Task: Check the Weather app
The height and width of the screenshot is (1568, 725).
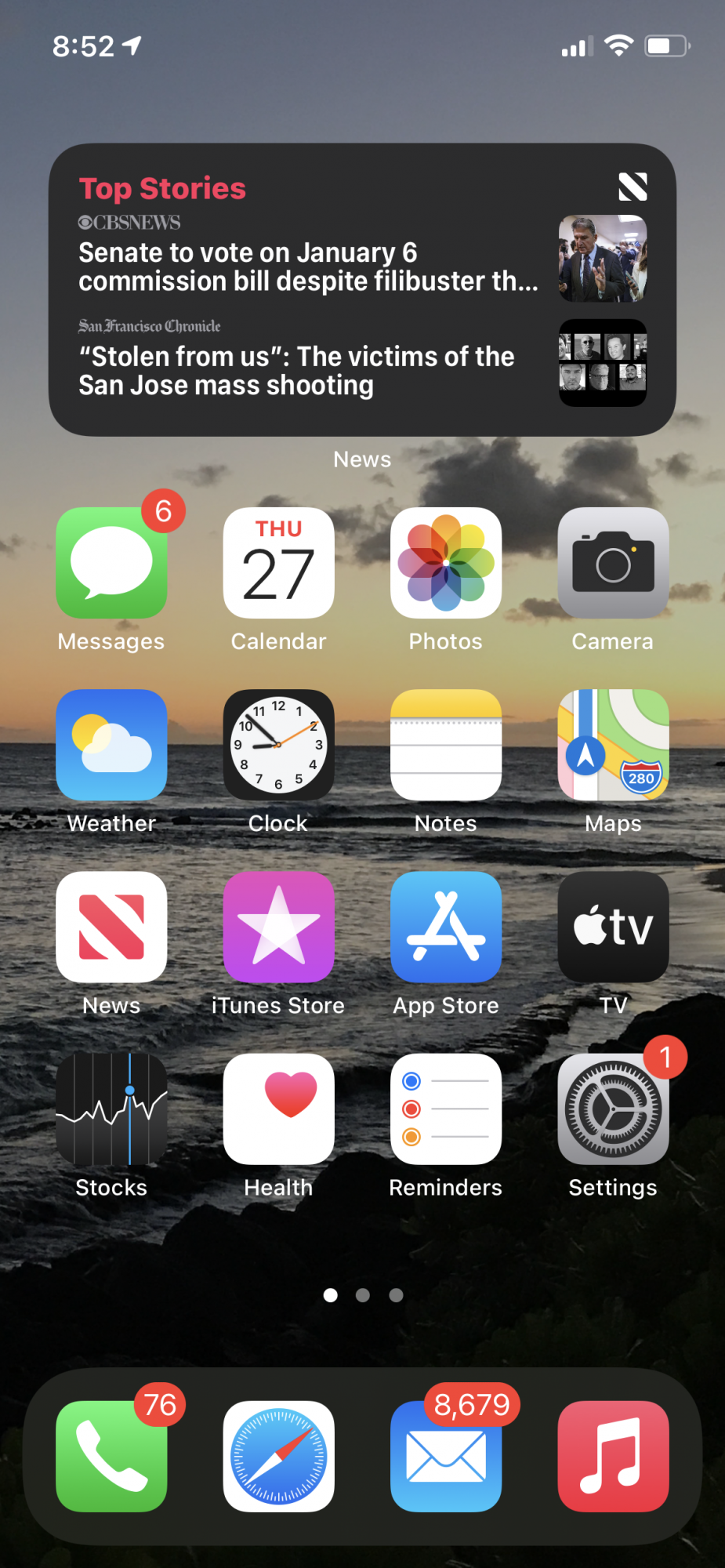Action: pos(111,745)
